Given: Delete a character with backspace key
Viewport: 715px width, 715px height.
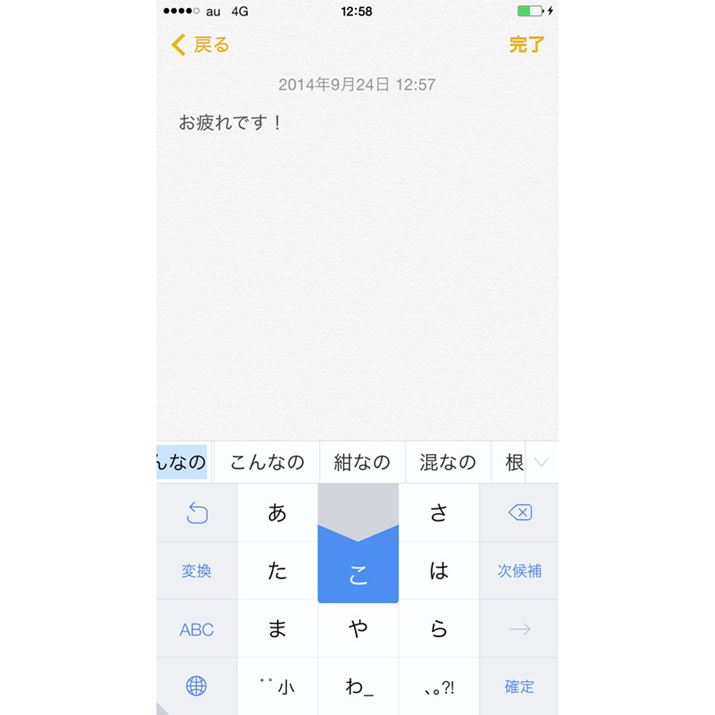Looking at the screenshot, I should click(x=519, y=513).
